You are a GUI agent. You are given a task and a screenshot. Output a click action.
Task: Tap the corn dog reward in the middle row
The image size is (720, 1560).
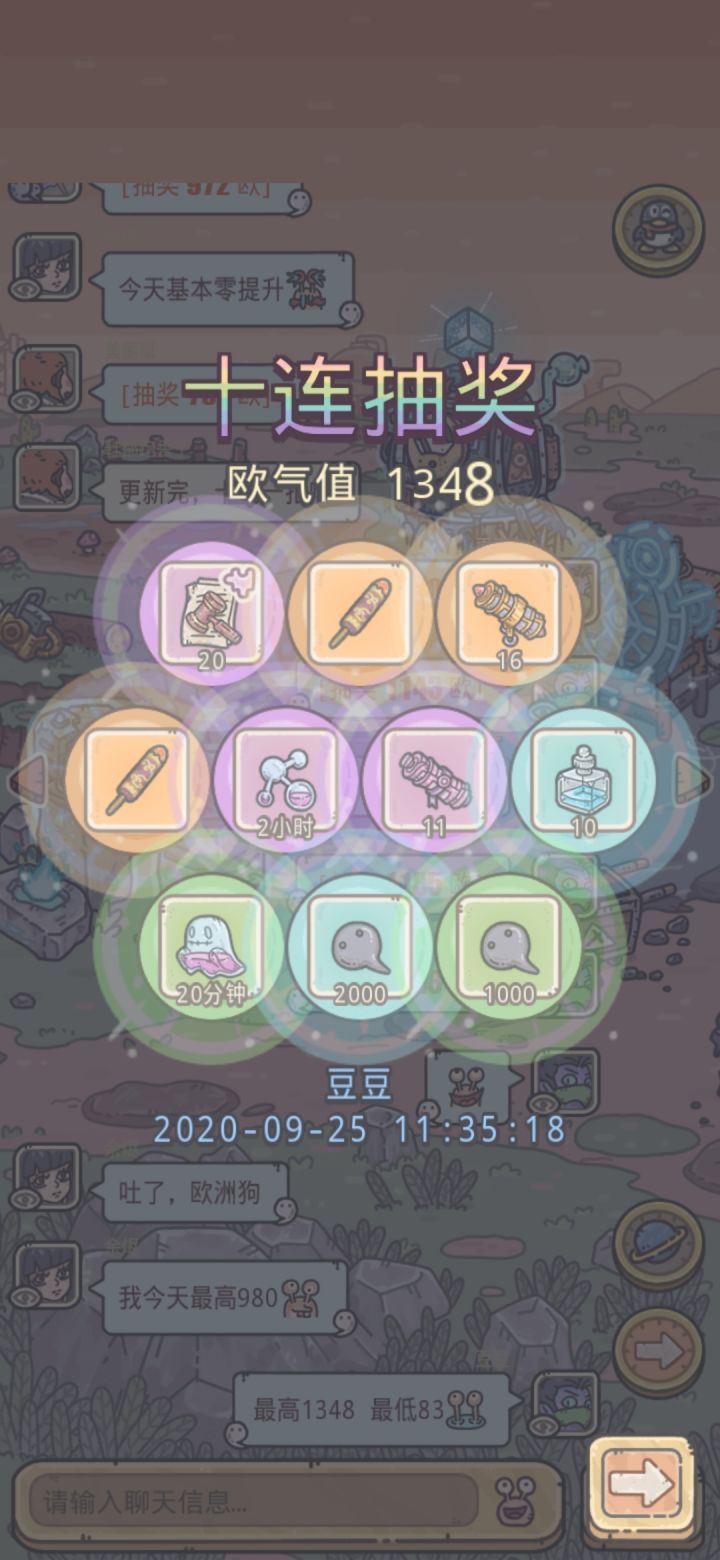140,785
